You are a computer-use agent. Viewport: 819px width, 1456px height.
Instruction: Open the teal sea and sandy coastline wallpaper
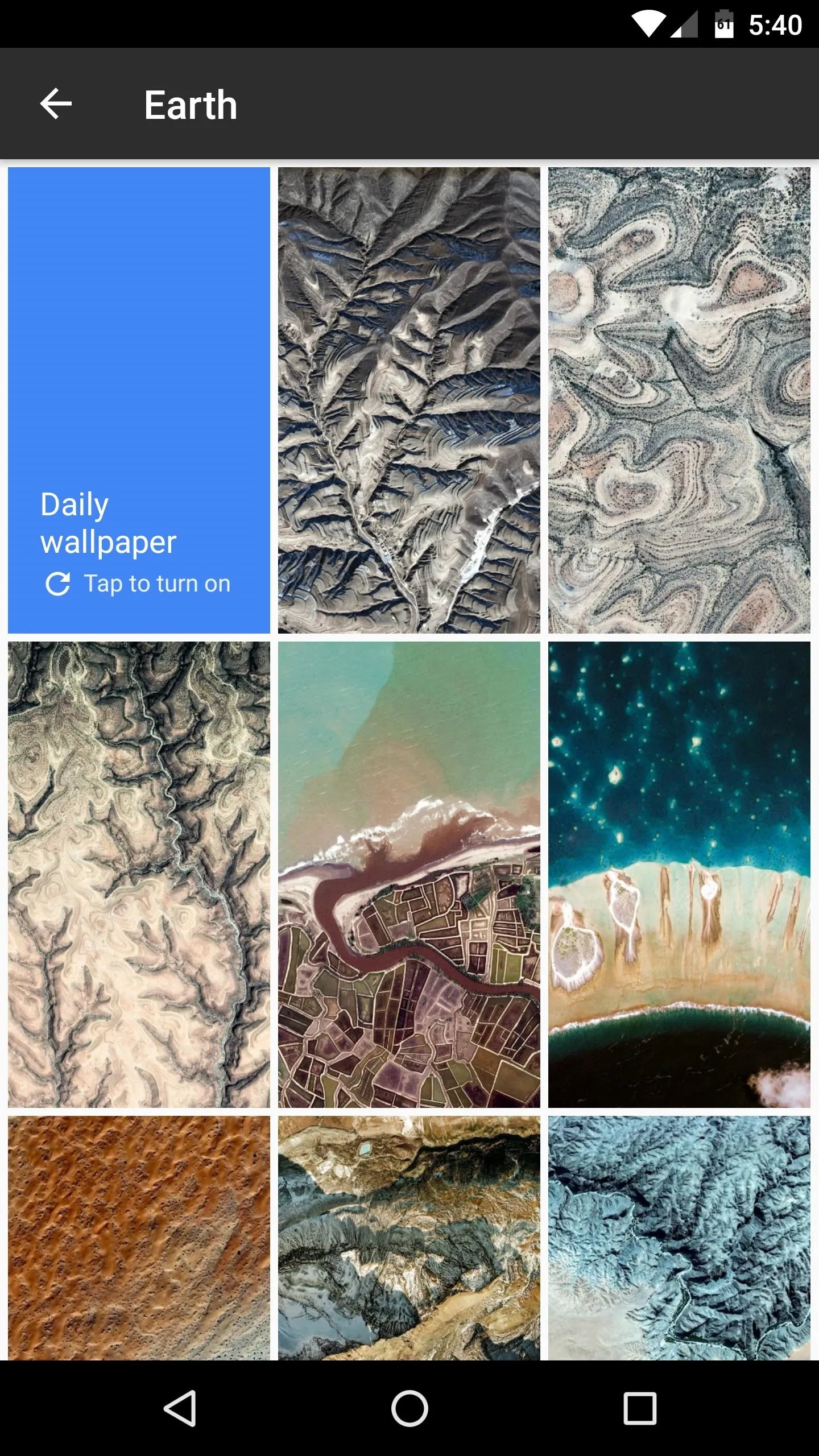(x=679, y=874)
